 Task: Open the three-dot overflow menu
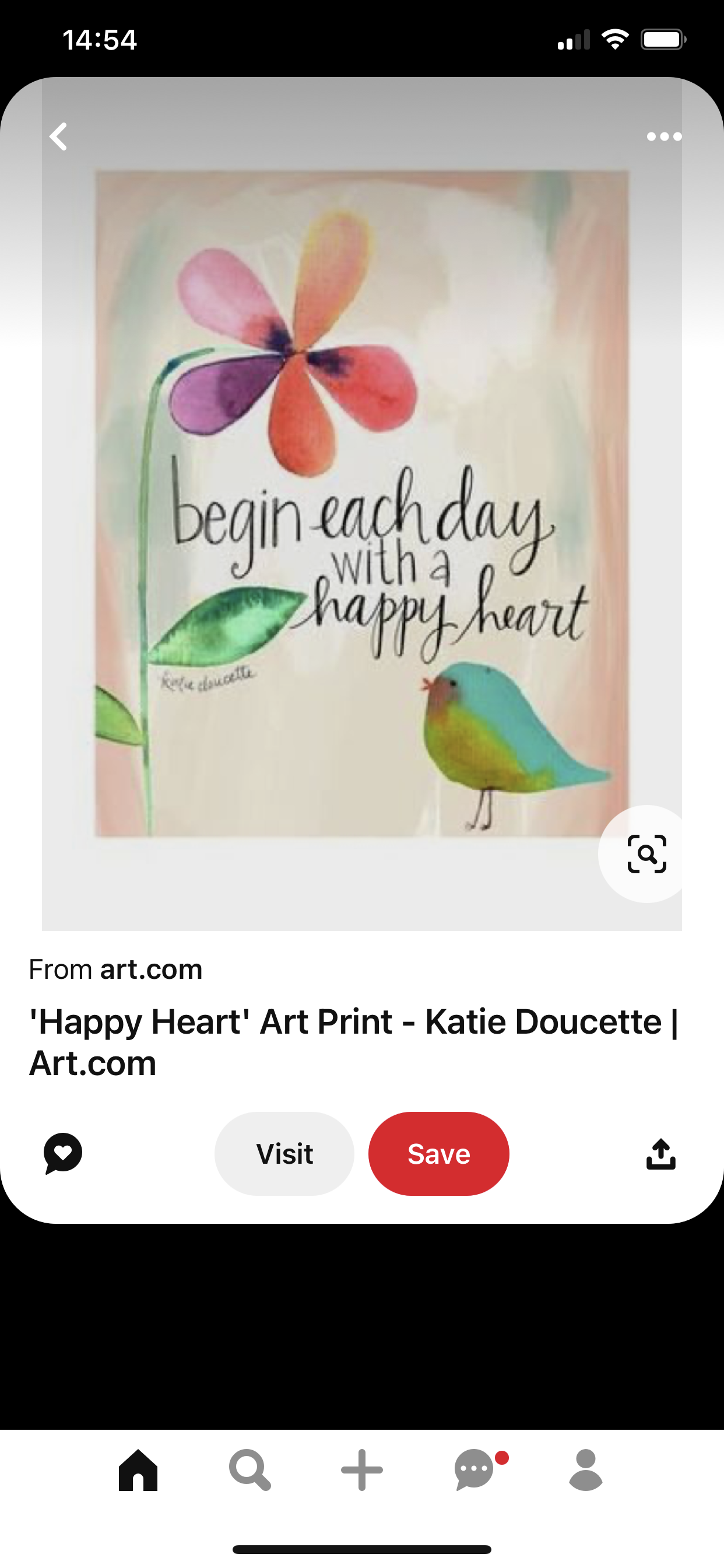664,136
